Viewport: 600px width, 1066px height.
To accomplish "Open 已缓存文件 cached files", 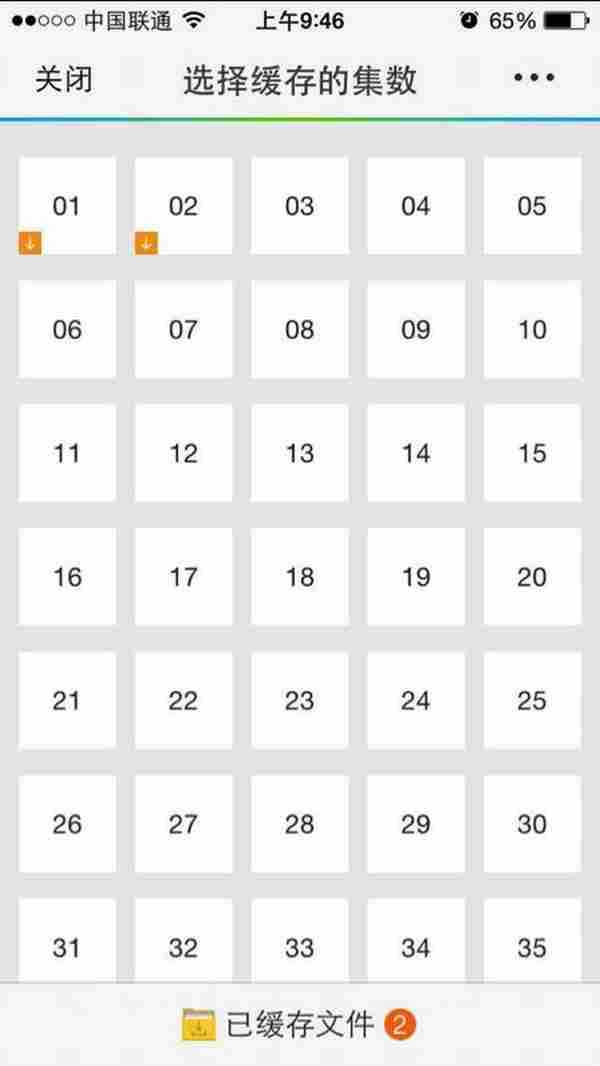I will (298, 1024).
